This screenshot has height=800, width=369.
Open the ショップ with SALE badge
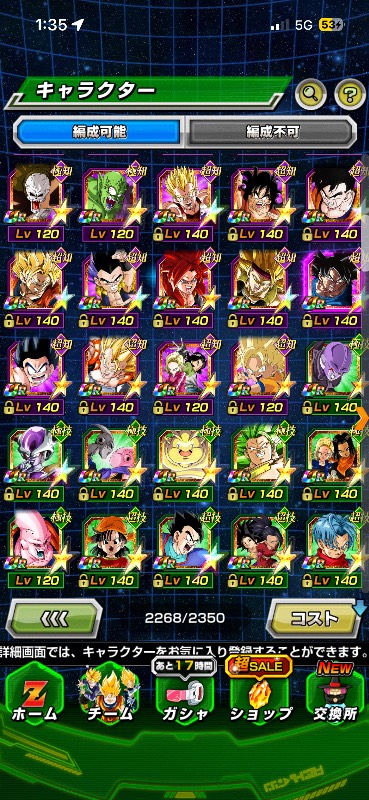tap(260, 697)
